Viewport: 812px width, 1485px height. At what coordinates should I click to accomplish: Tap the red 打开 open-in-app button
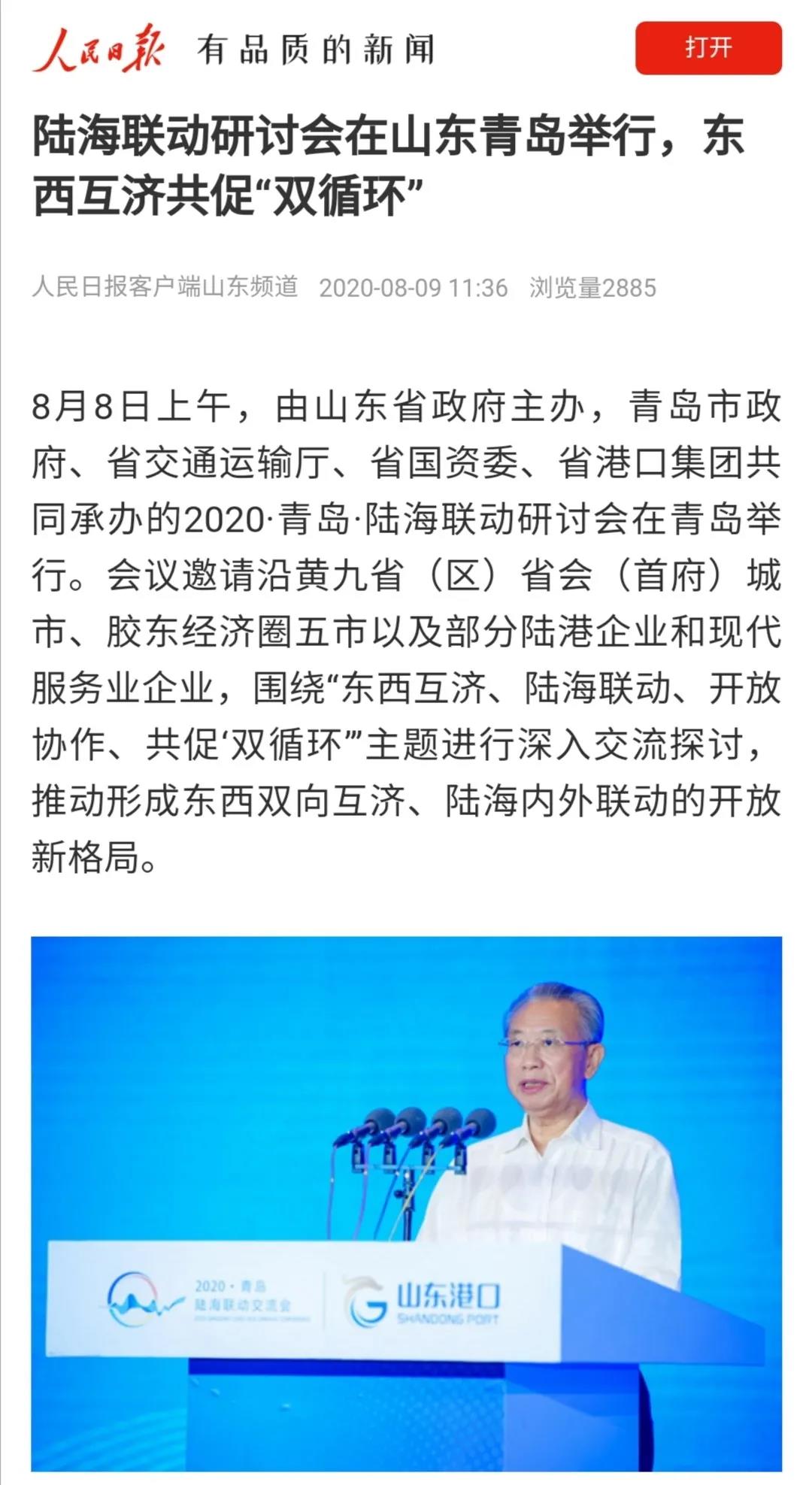click(707, 48)
